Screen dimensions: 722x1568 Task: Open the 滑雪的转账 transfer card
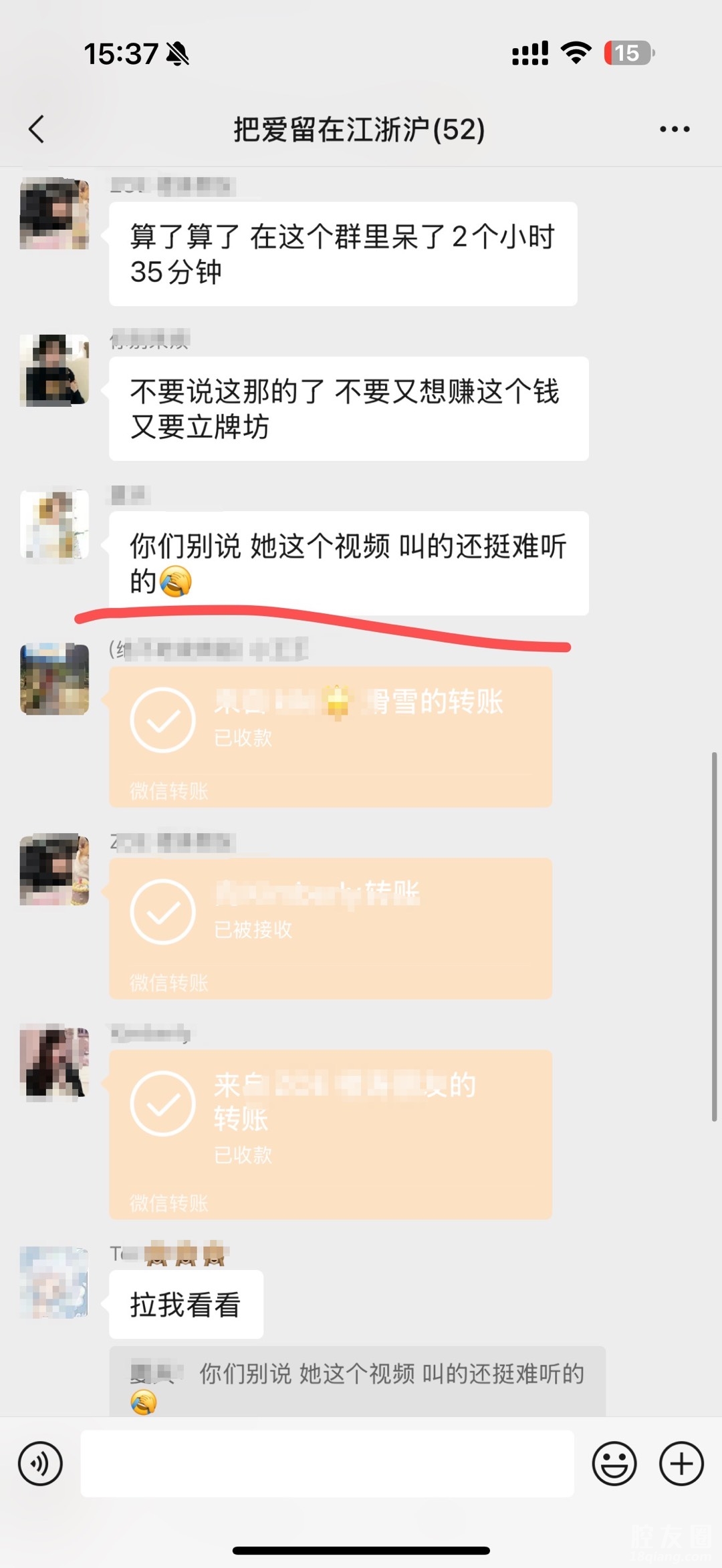tap(330, 736)
